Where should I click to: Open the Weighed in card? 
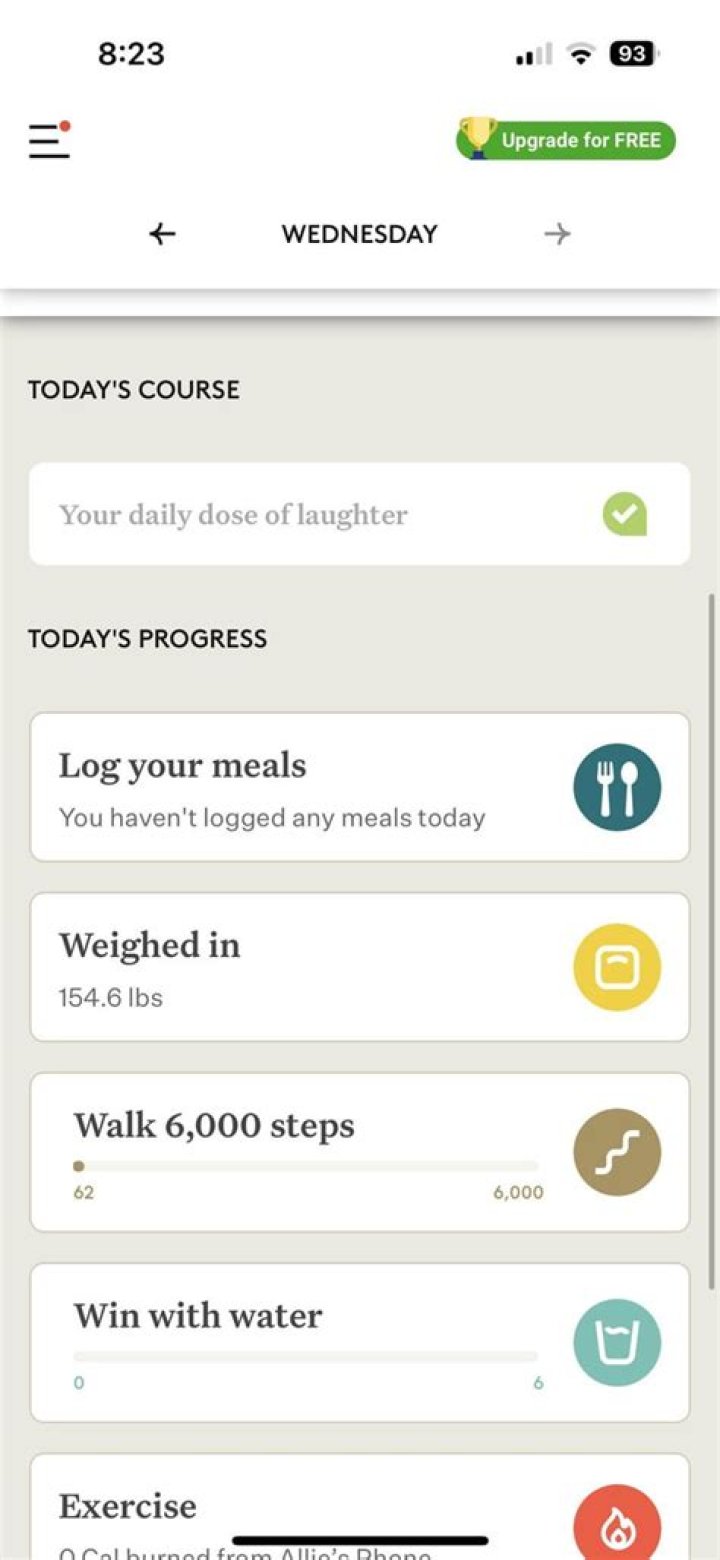pos(359,967)
